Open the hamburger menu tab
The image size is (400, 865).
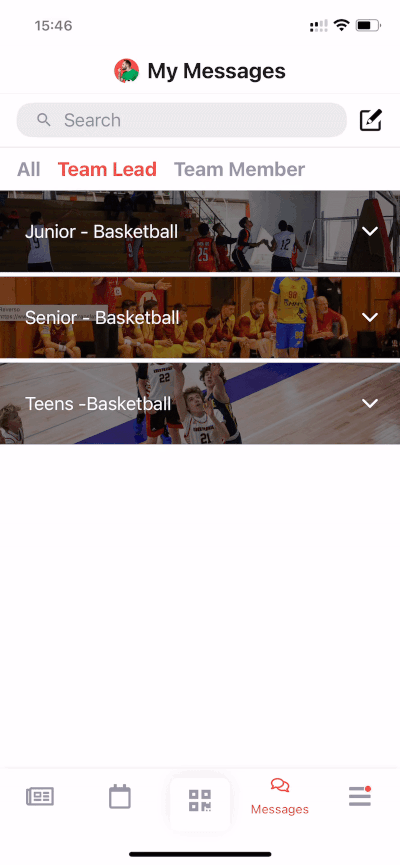click(x=360, y=797)
